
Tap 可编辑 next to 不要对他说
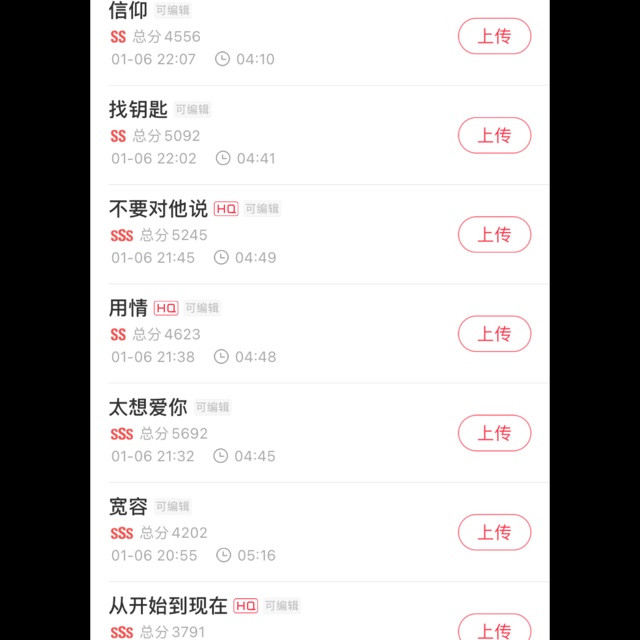(262, 209)
